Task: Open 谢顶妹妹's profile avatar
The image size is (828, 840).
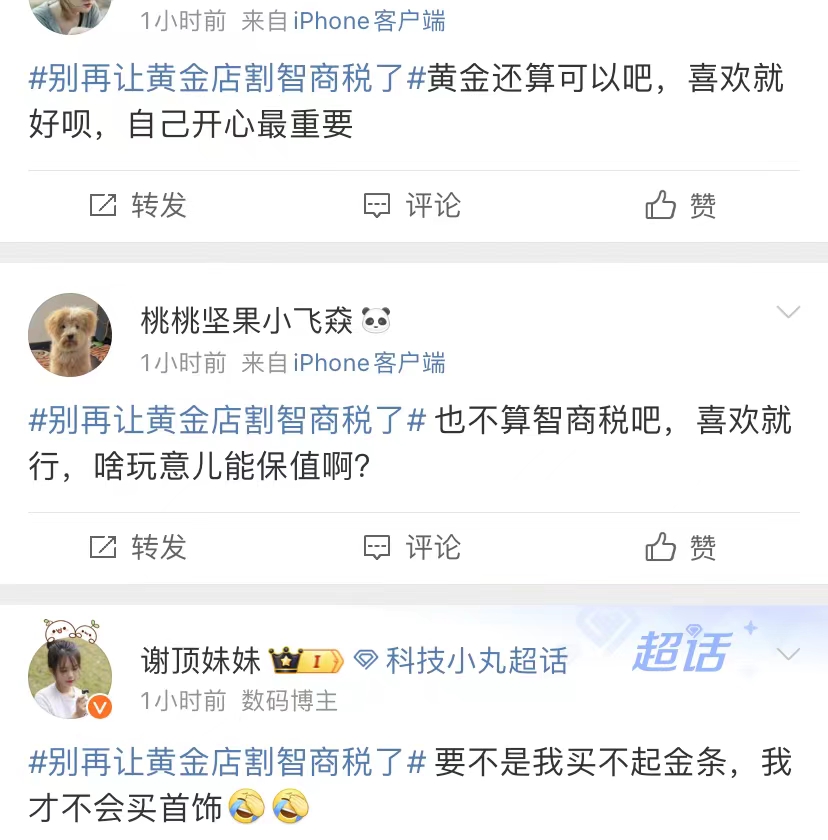Action: (70, 677)
